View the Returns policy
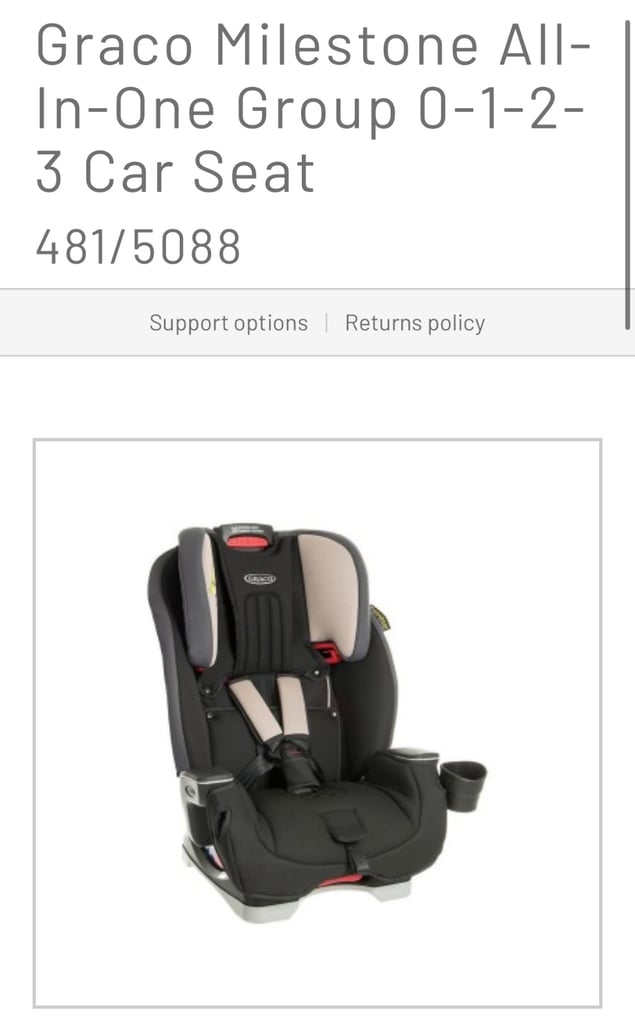The width and height of the screenshot is (635, 1024). click(x=415, y=323)
